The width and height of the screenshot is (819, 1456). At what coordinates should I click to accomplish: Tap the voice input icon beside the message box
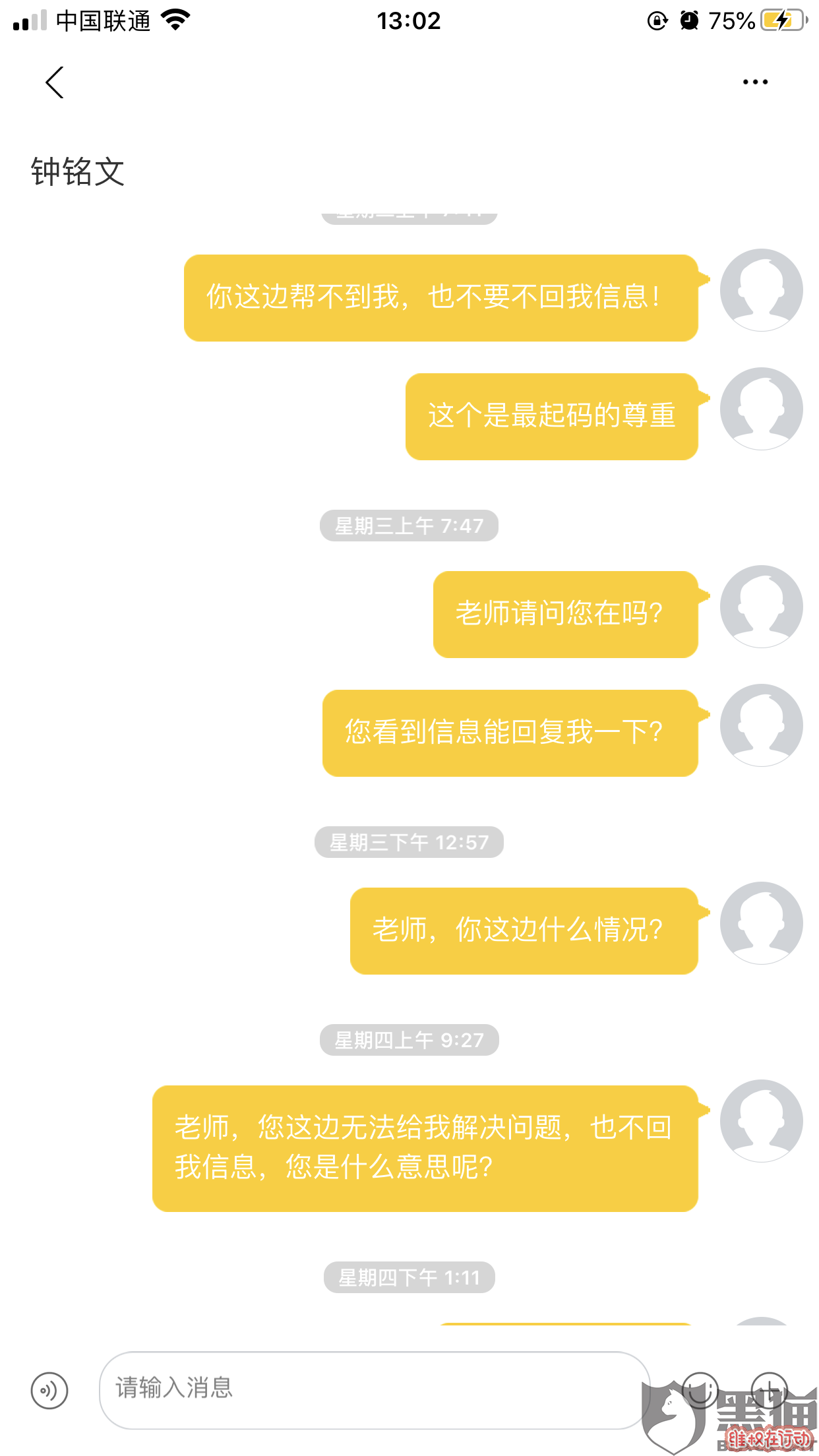coord(49,1391)
